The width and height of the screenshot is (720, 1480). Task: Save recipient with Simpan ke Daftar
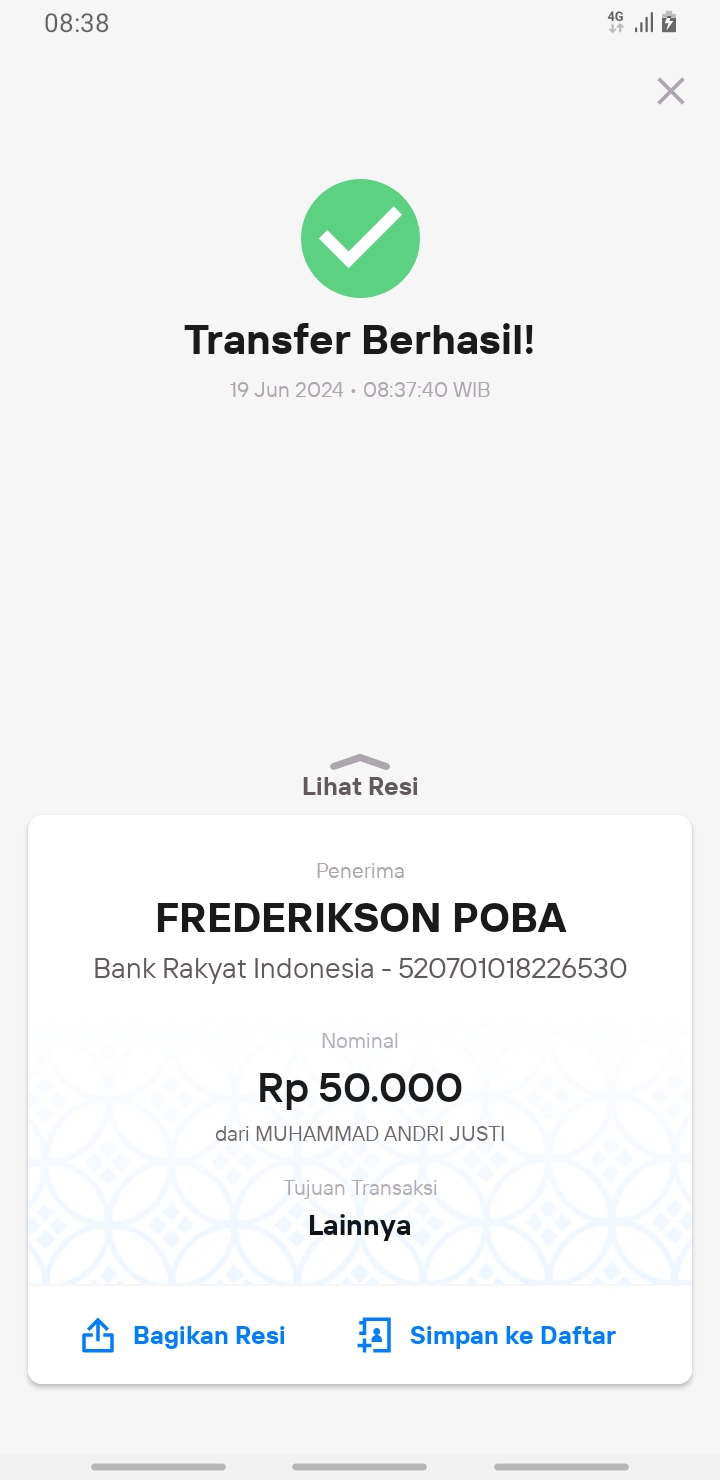click(486, 1336)
